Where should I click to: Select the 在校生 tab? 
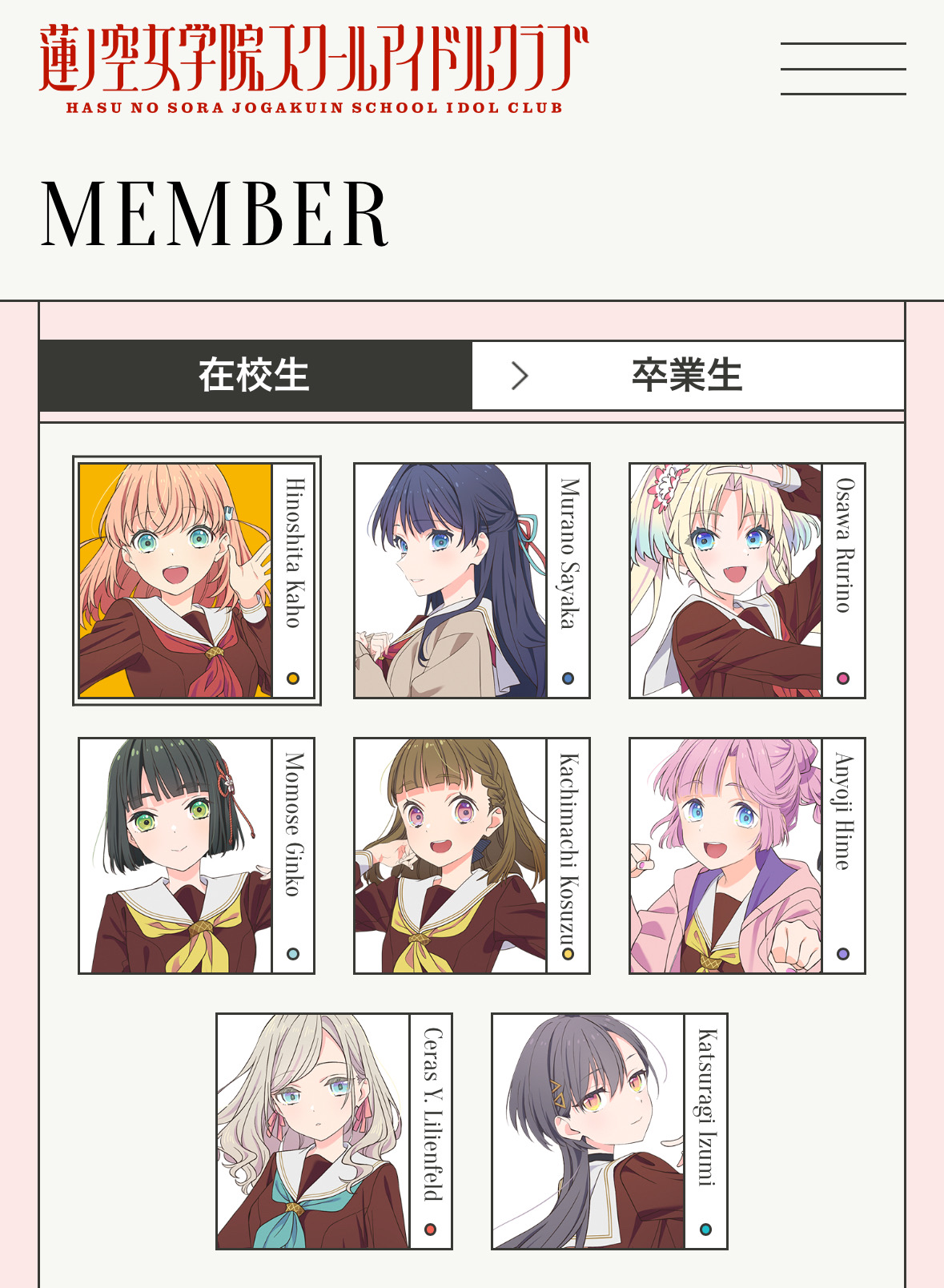(255, 376)
